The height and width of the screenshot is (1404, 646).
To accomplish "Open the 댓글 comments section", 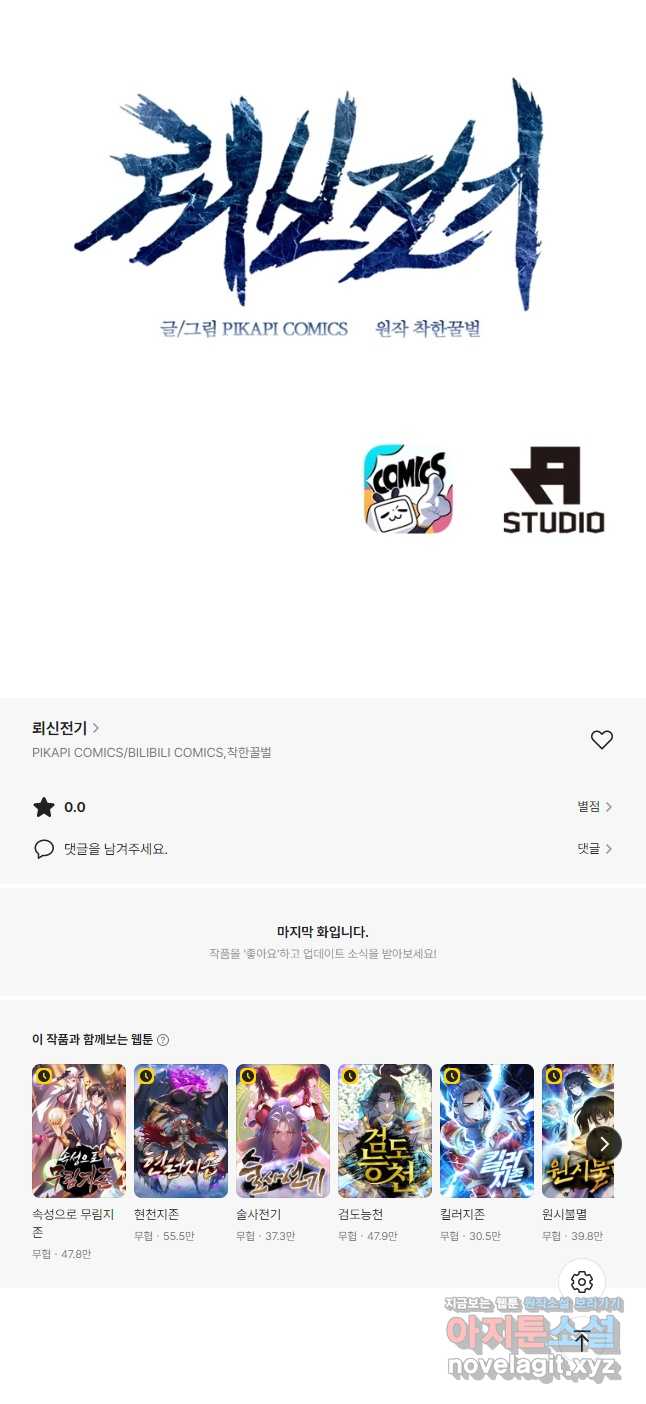I will [x=594, y=849].
